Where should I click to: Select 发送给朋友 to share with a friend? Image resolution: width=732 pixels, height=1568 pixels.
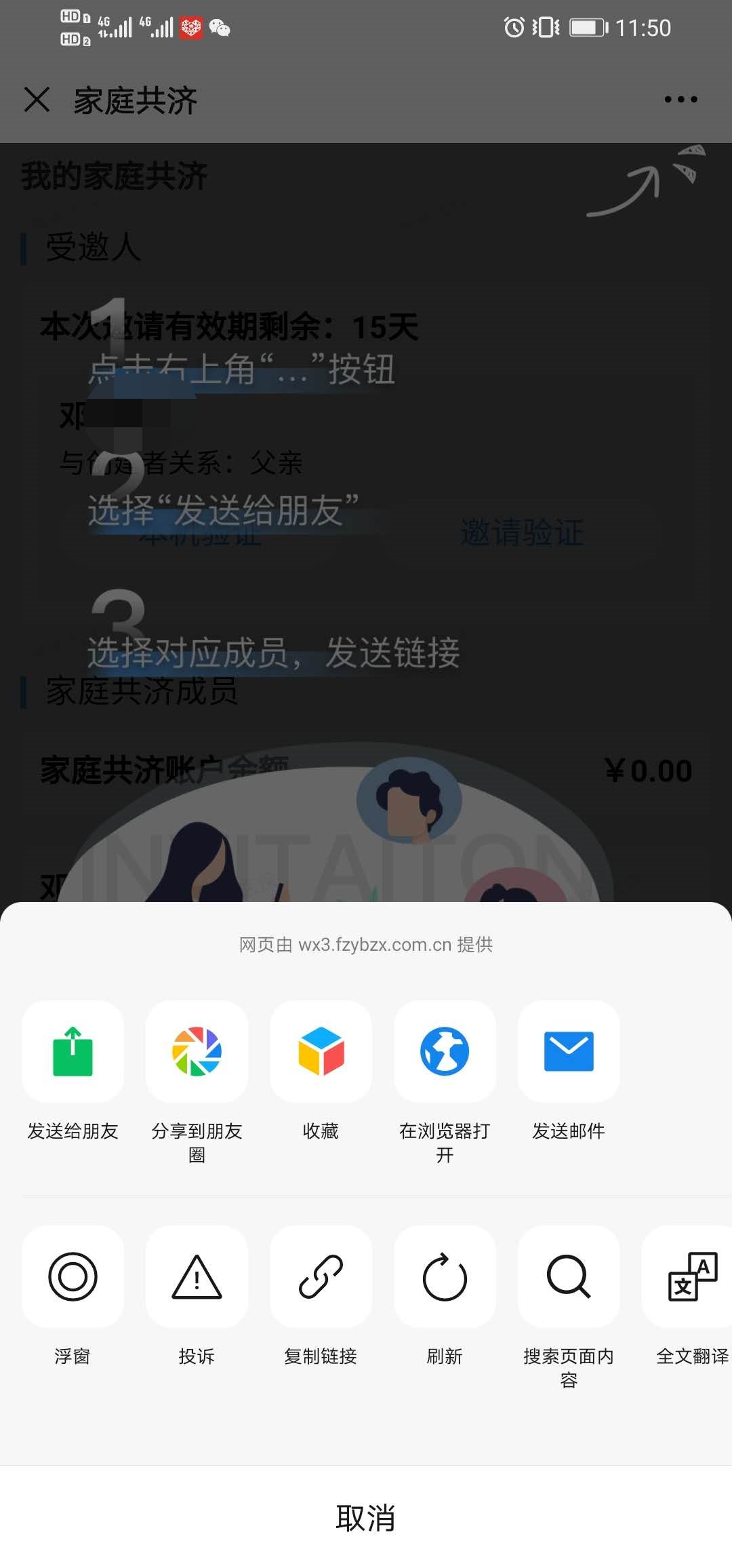point(73,1052)
